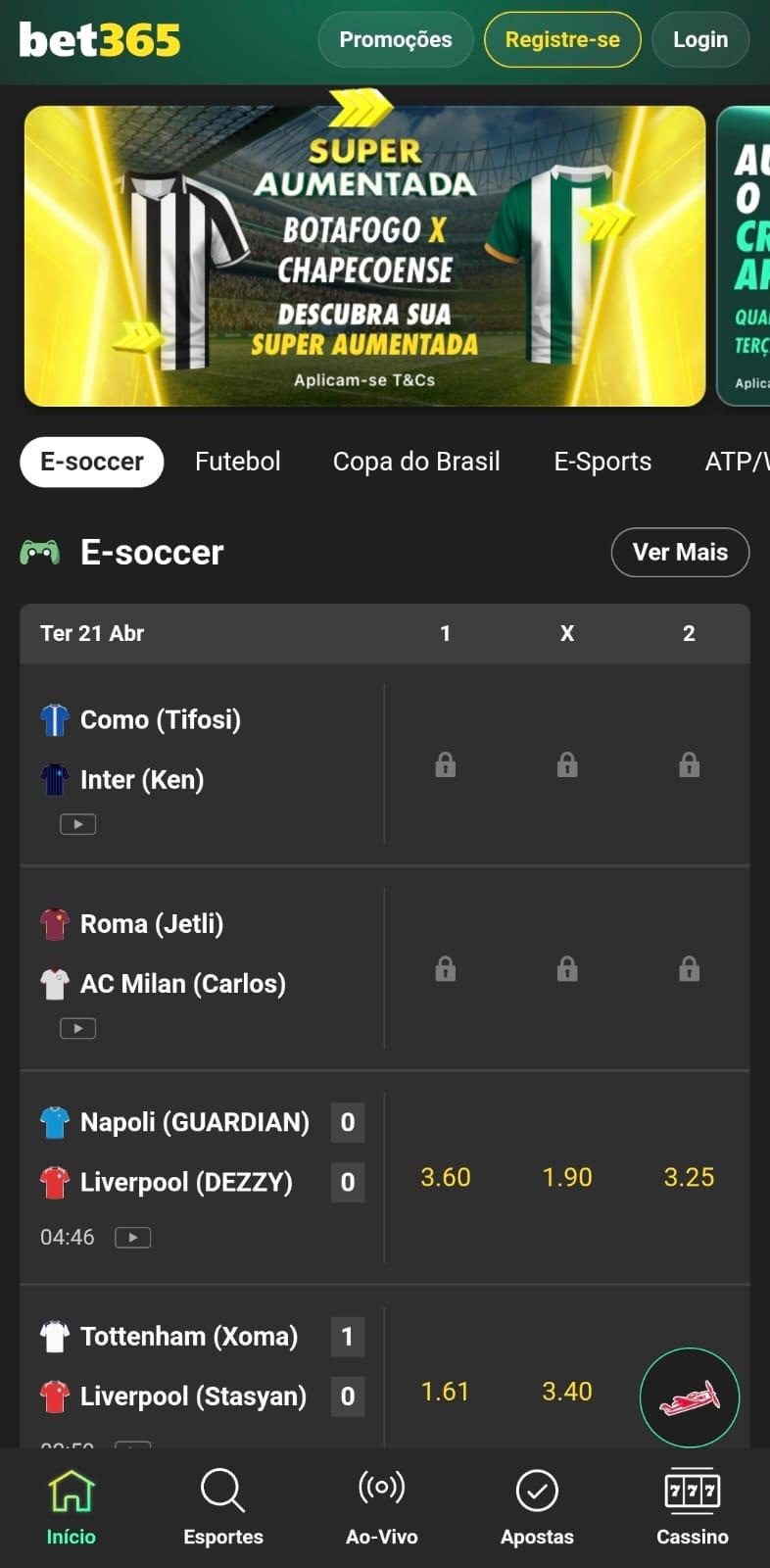
Task: Play the stream for Roma vs AC Milan
Action: pos(77,1027)
